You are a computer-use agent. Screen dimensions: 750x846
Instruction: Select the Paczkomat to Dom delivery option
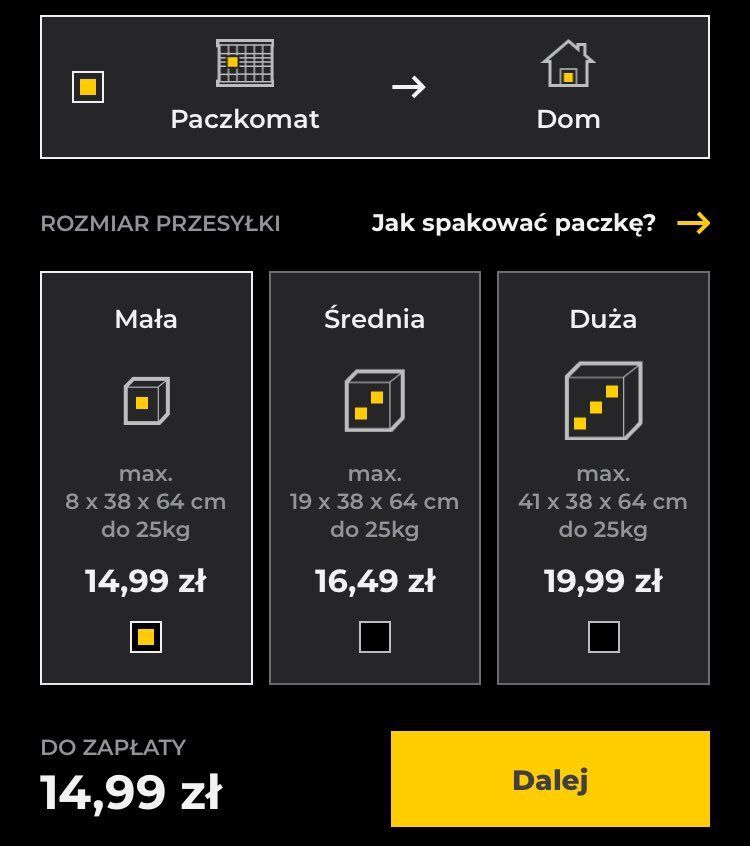88,87
